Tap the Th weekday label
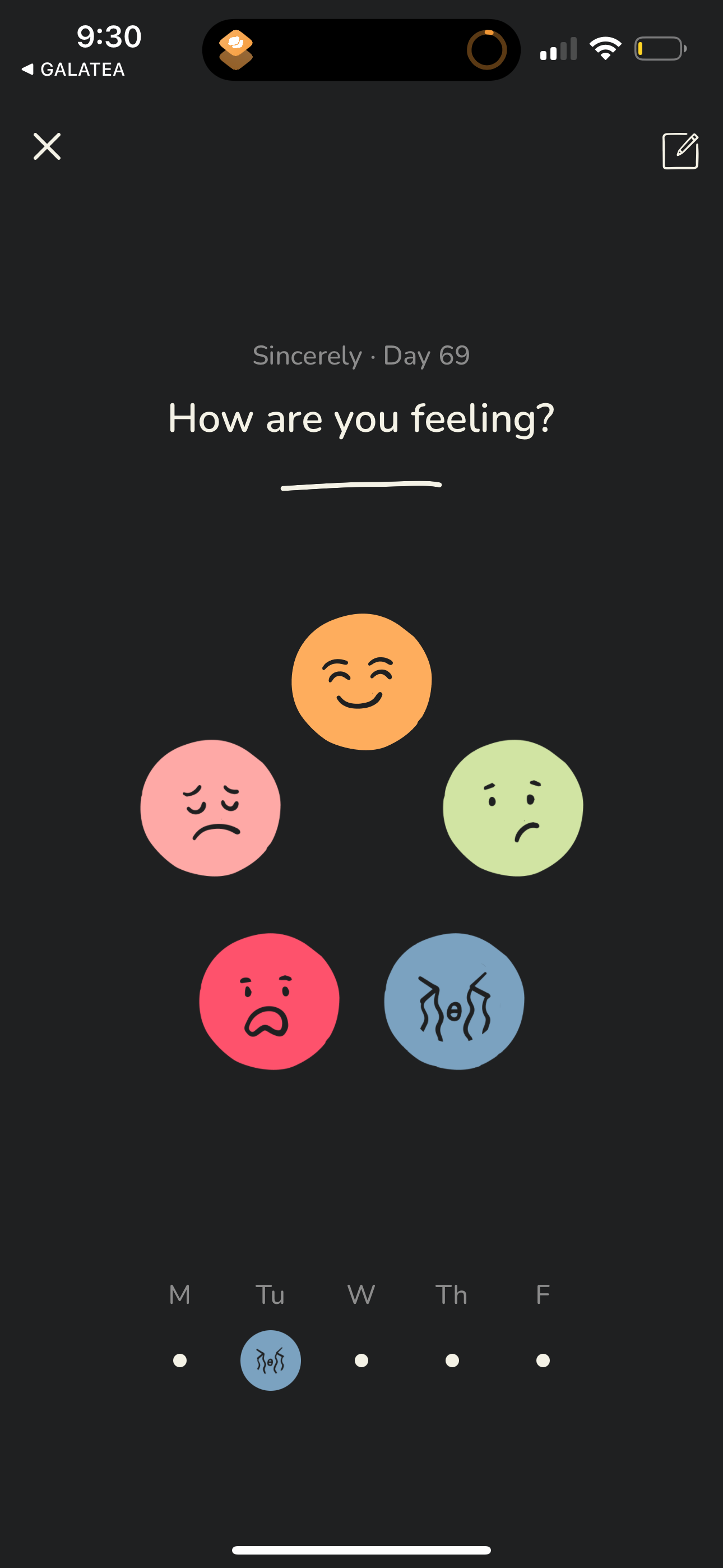The height and width of the screenshot is (1568, 723). [452, 1295]
